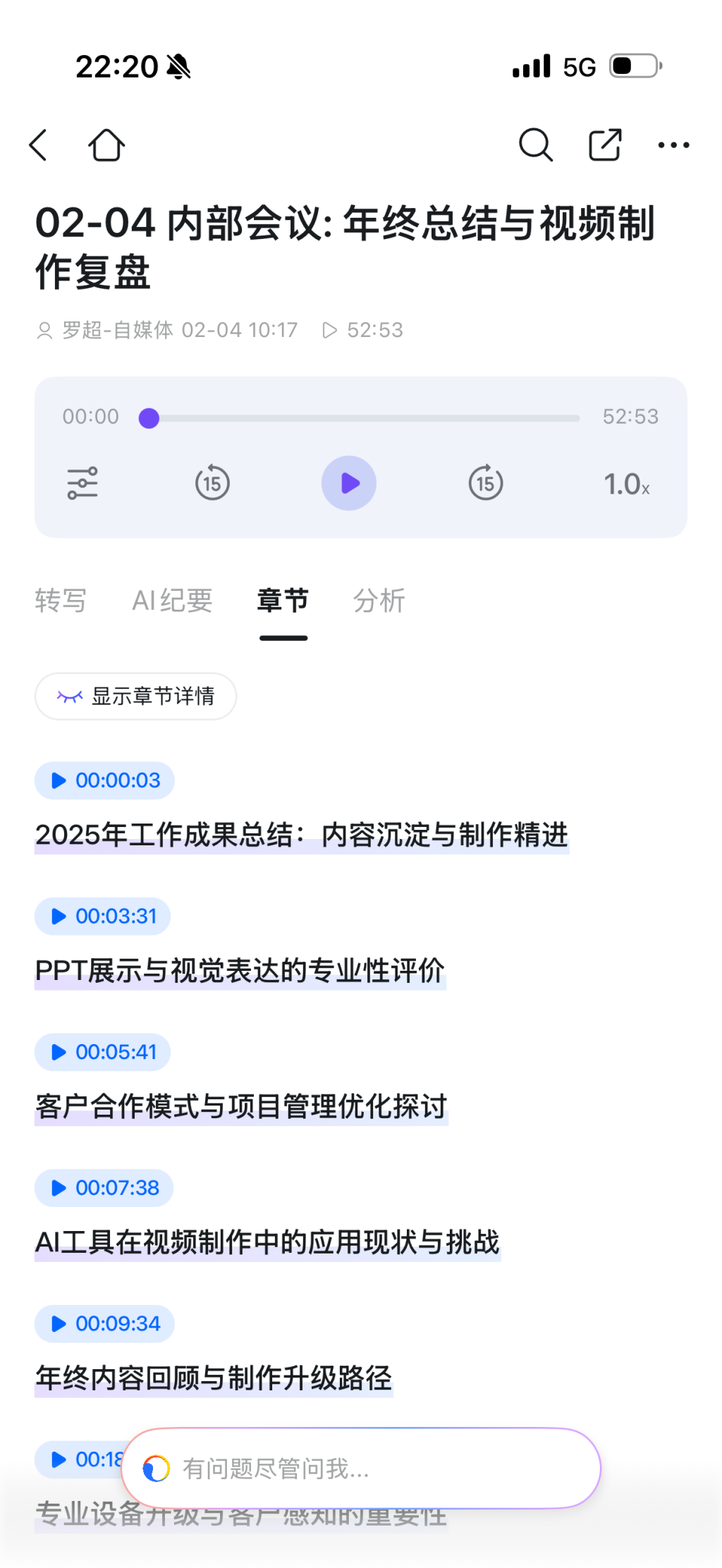Rewind audio by 15 seconds

click(212, 484)
